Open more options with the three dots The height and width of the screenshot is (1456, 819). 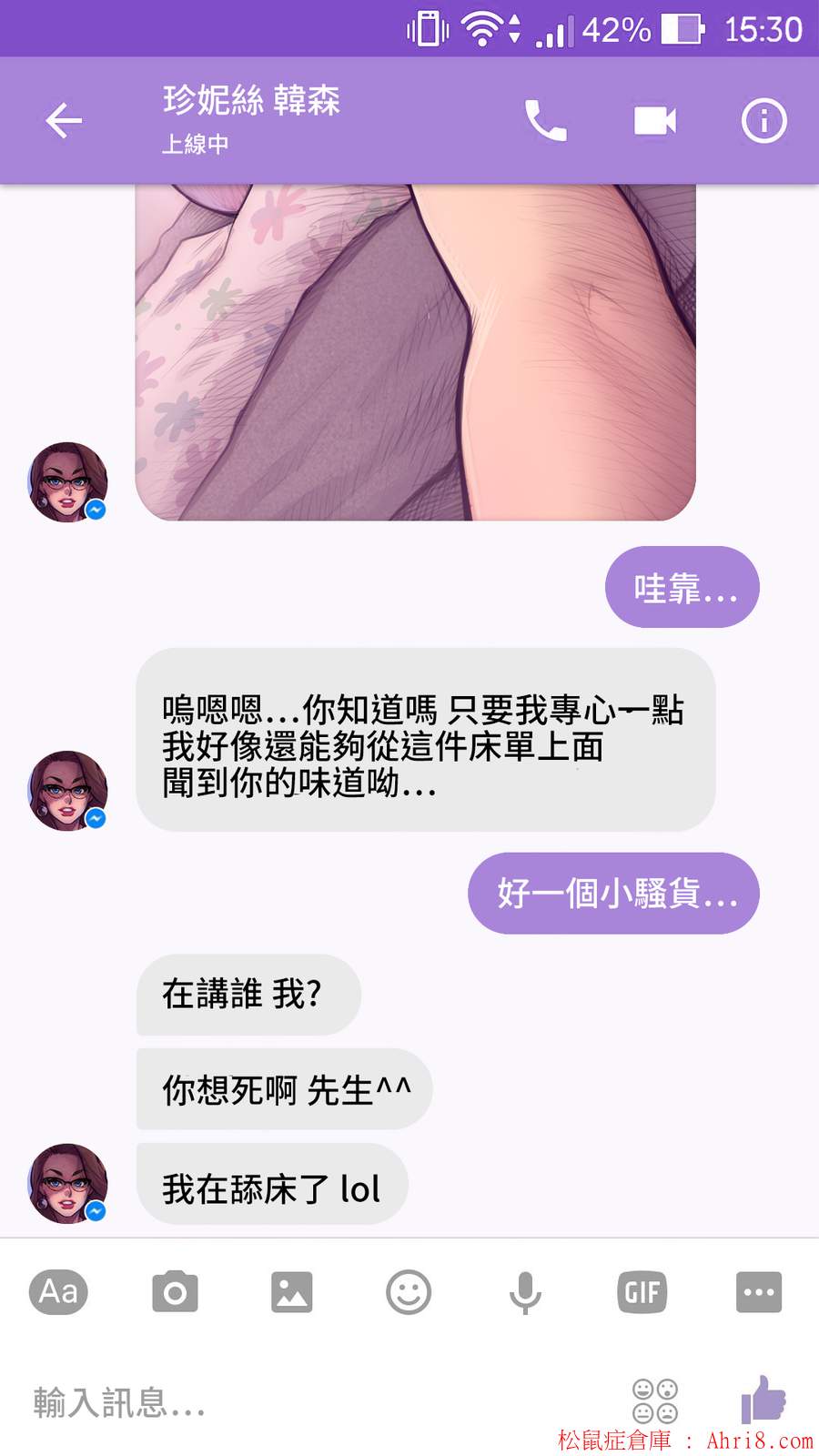[x=758, y=1292]
